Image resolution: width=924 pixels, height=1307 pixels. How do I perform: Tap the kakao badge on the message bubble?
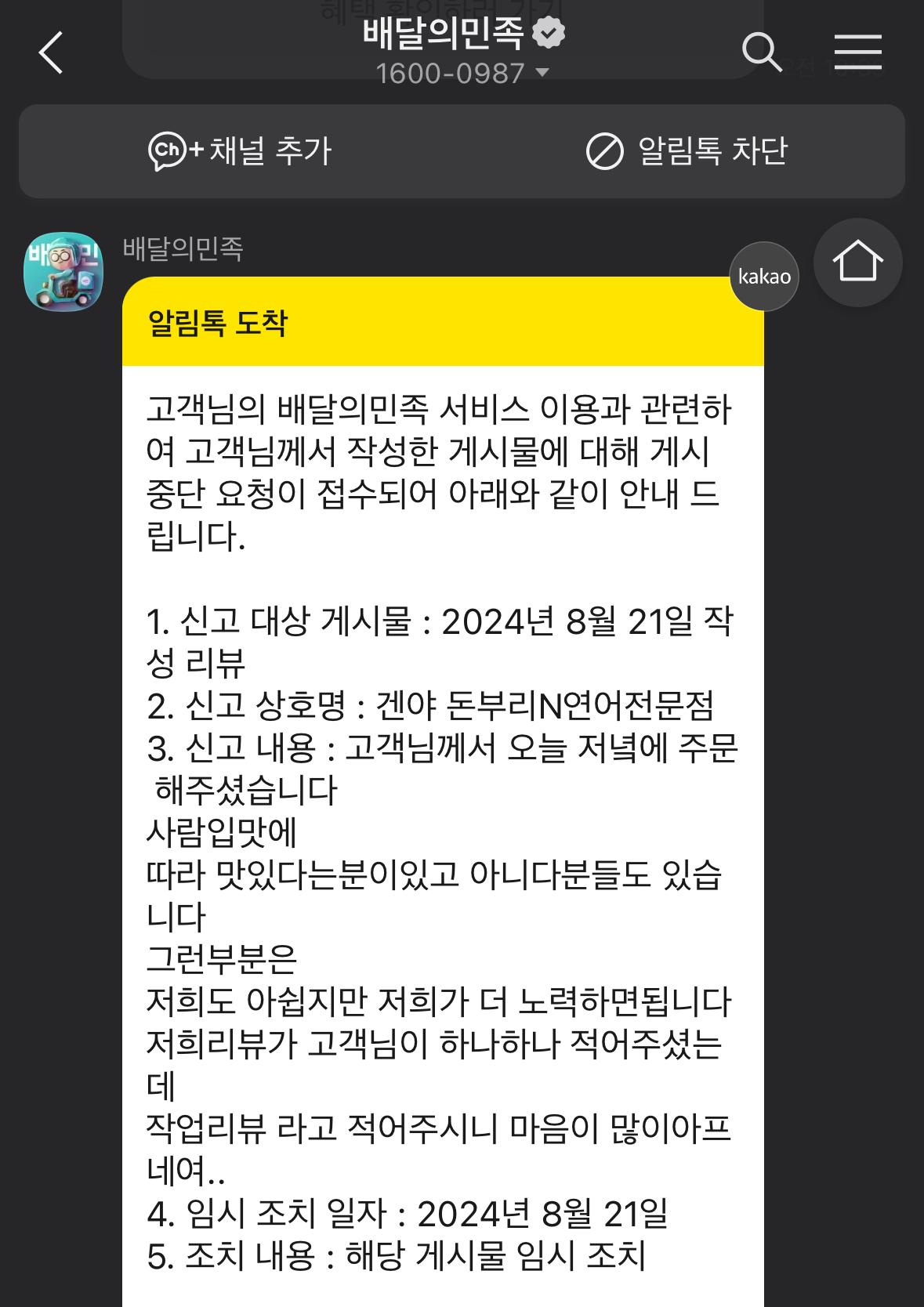[763, 276]
